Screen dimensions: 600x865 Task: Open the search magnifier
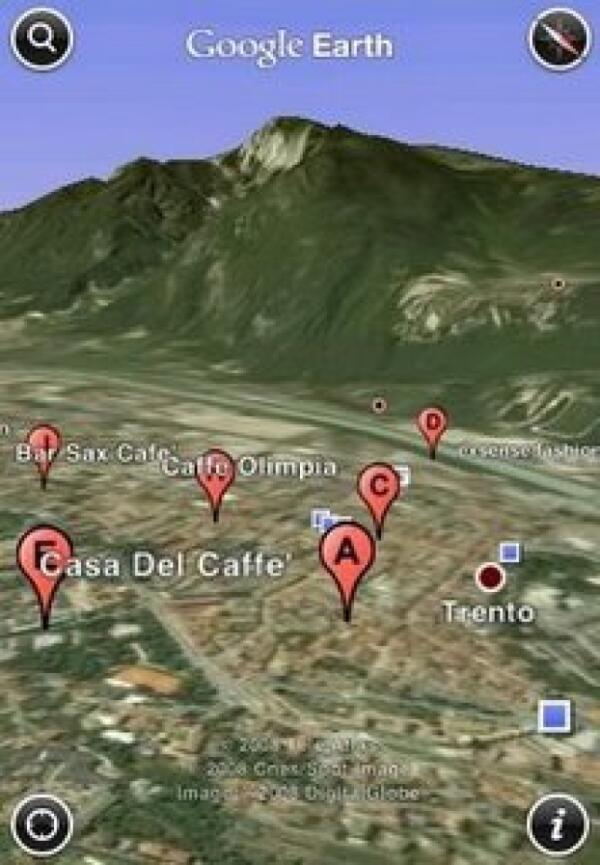coord(41,39)
